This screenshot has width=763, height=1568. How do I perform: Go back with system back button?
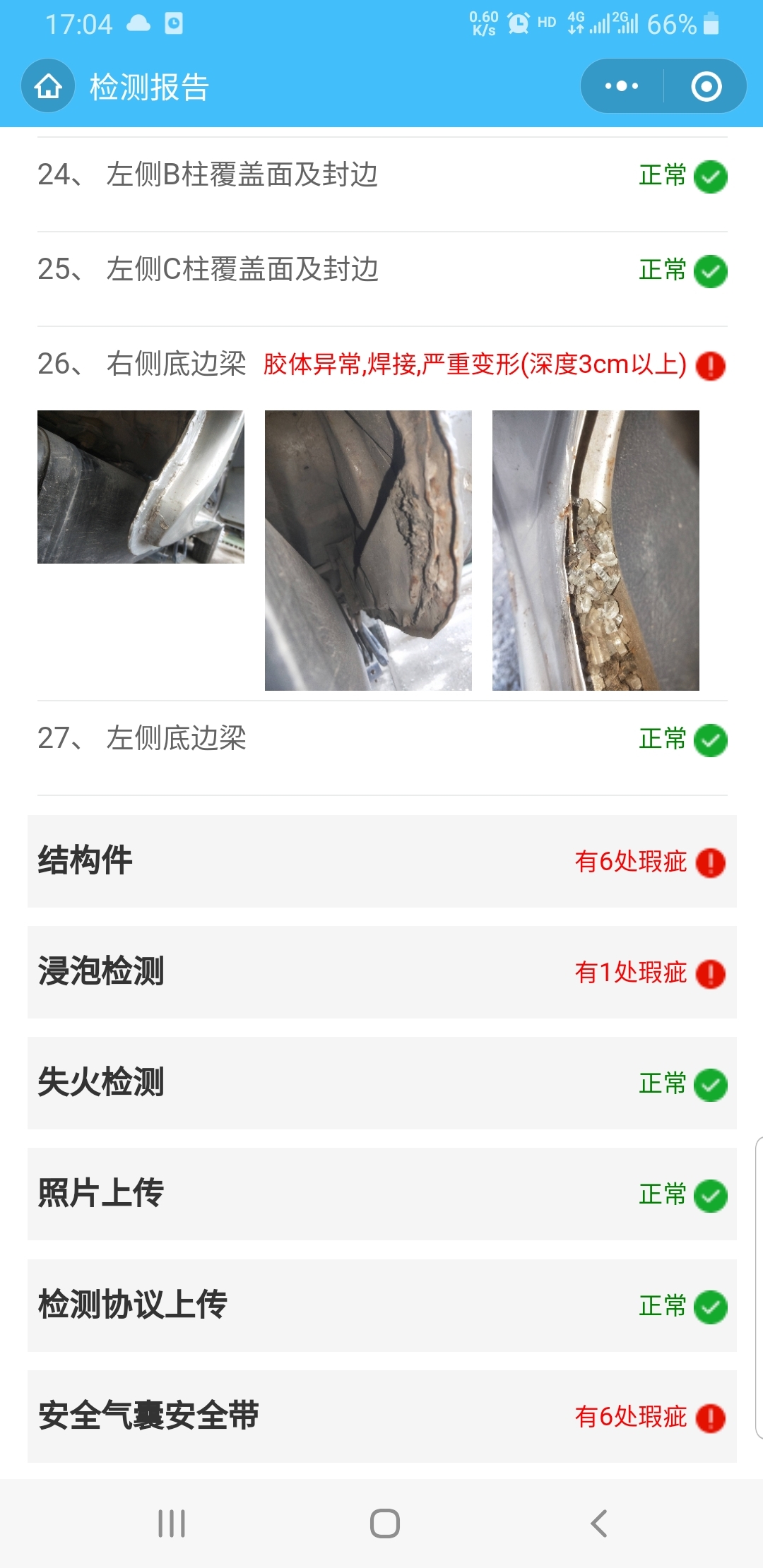coord(598,1524)
